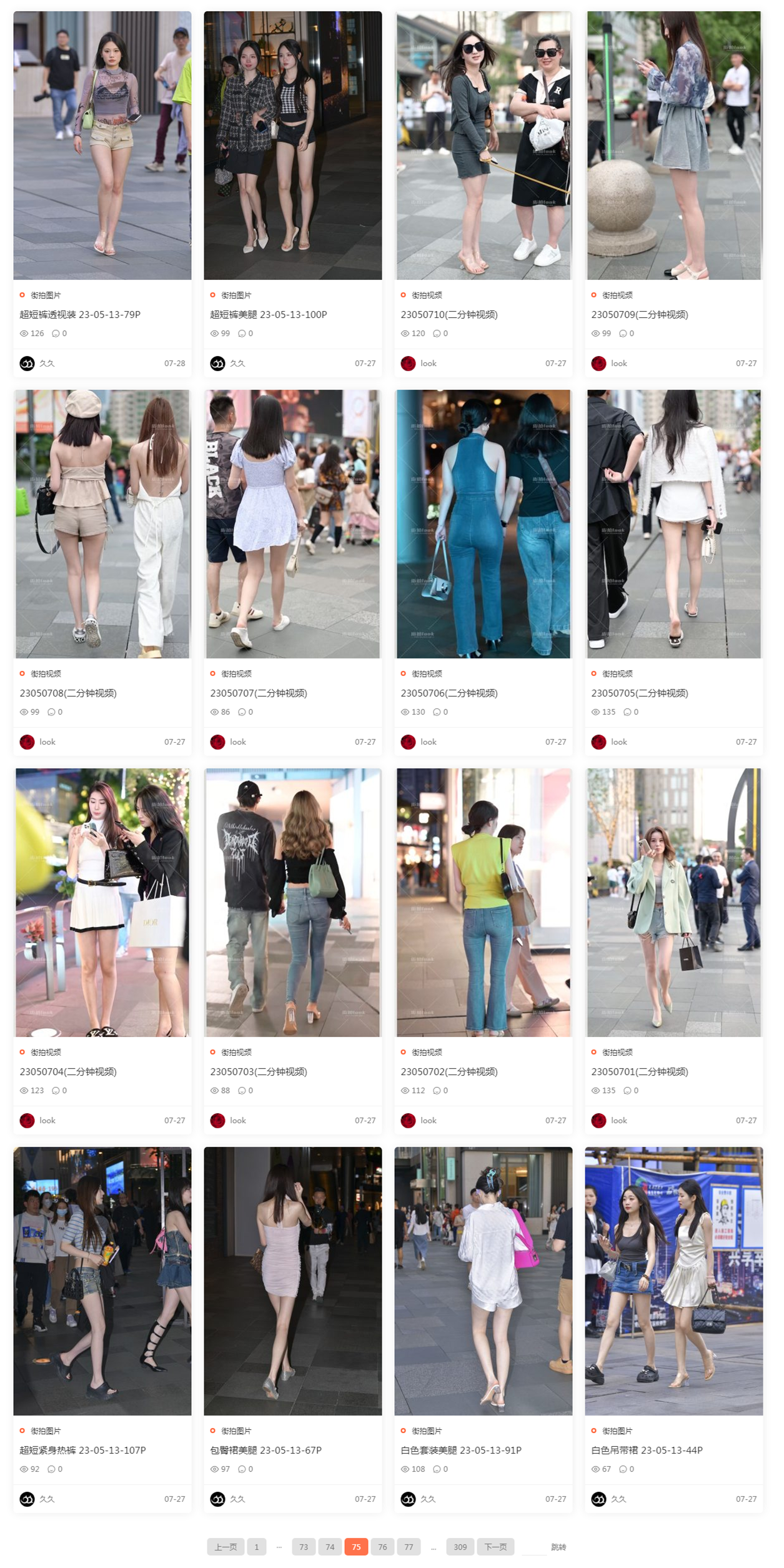The height and width of the screenshot is (1568, 784).
Task: Jump to page 76
Action: pyautogui.click(x=382, y=1547)
